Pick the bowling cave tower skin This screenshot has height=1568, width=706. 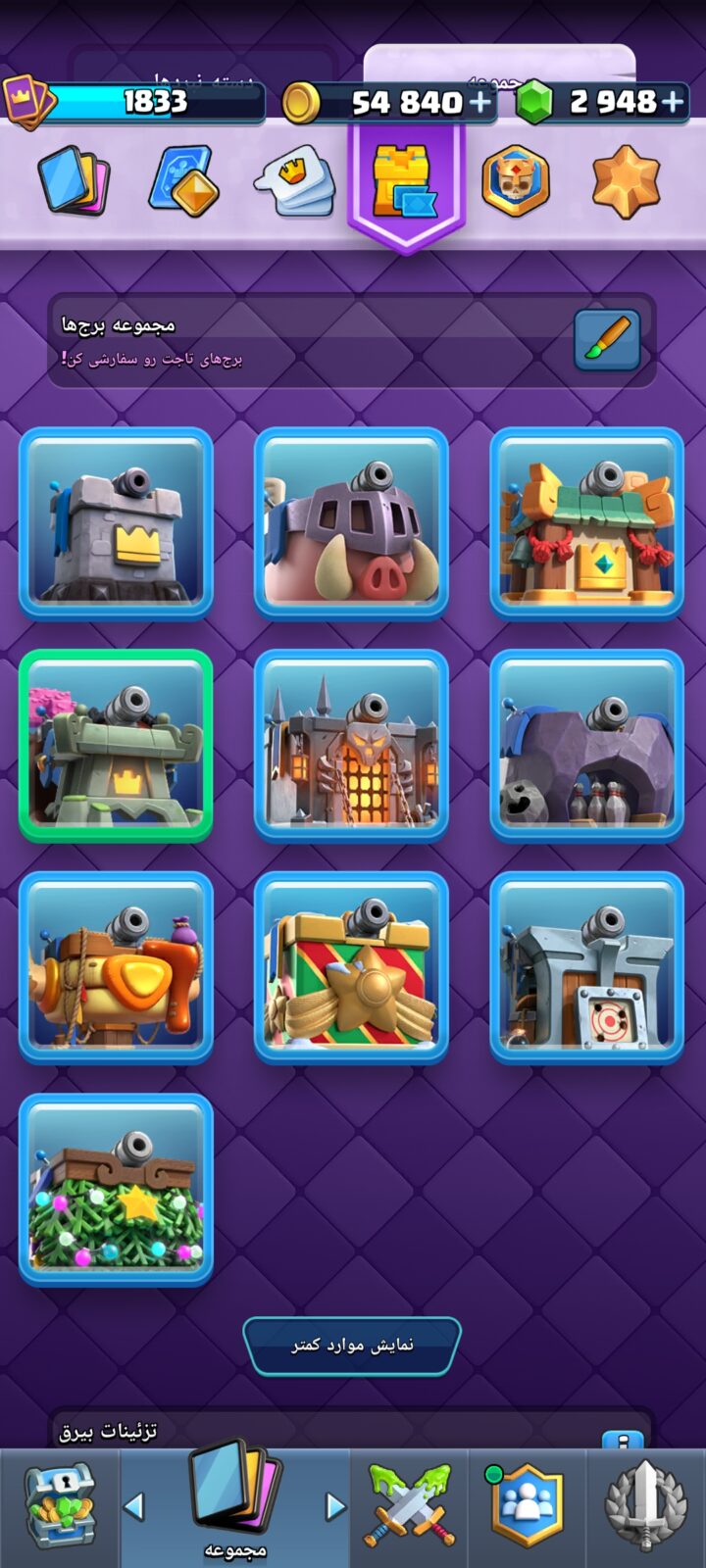click(586, 746)
